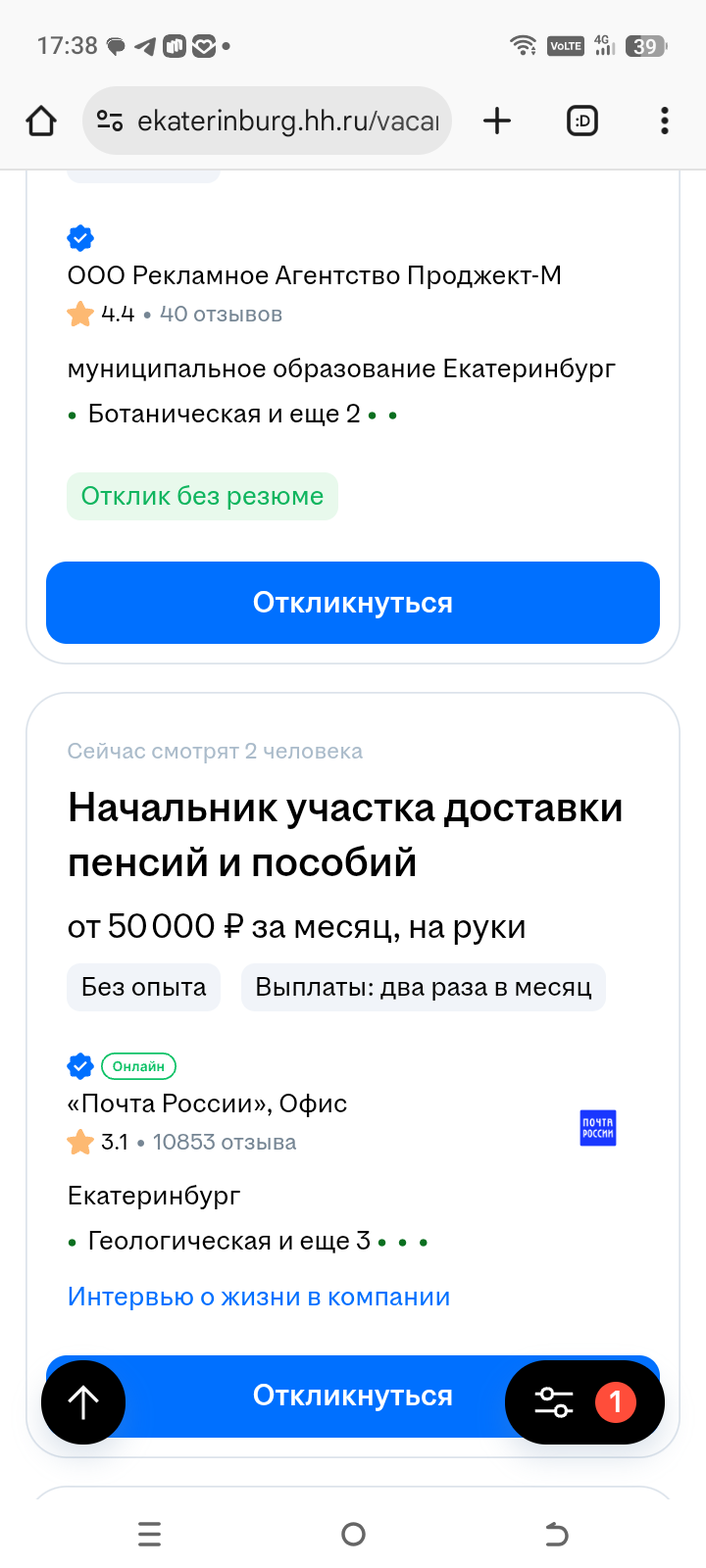Image resolution: width=706 pixels, height=1568 pixels.
Task: Go back with the system back button
Action: pyautogui.click(x=556, y=1534)
